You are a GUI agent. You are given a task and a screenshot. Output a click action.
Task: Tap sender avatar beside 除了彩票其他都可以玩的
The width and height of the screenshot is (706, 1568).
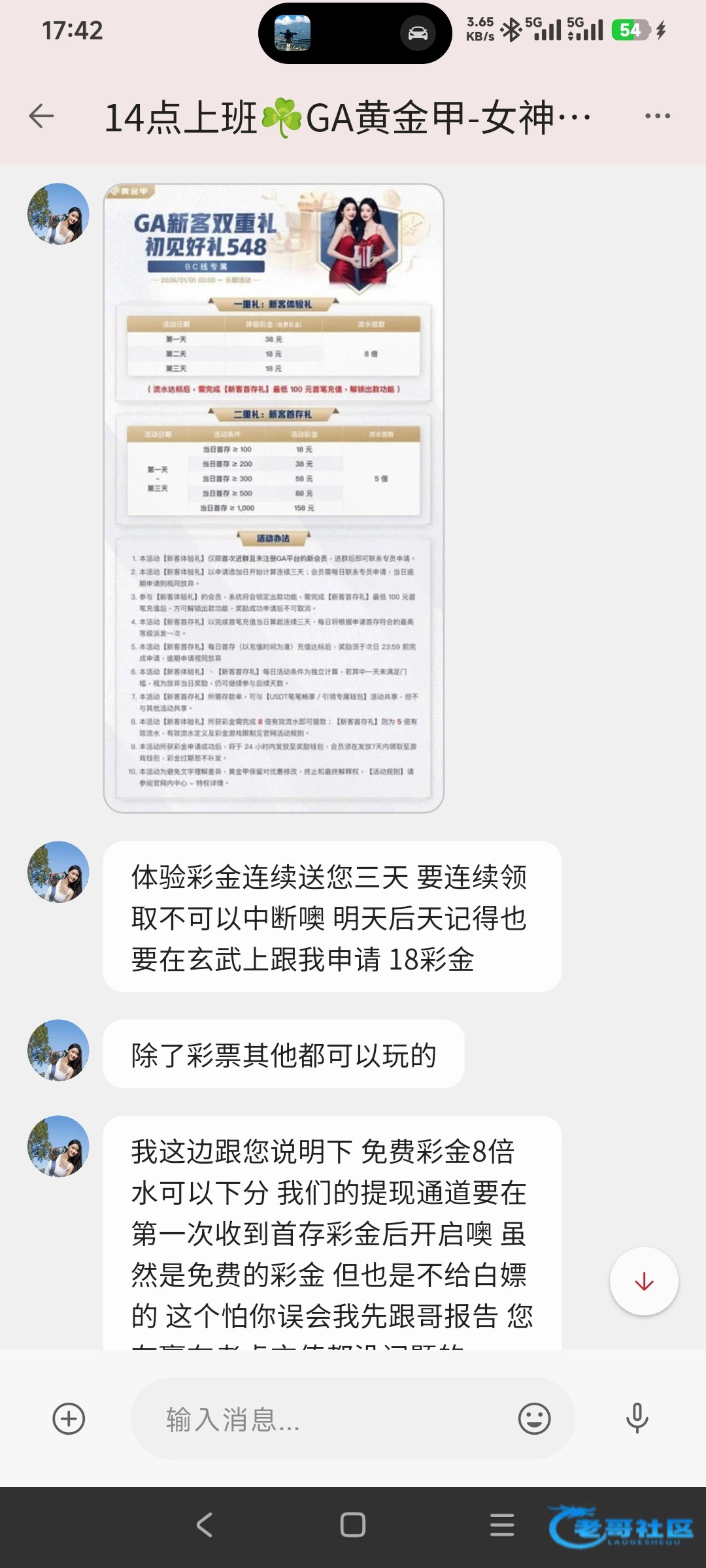[58, 1051]
